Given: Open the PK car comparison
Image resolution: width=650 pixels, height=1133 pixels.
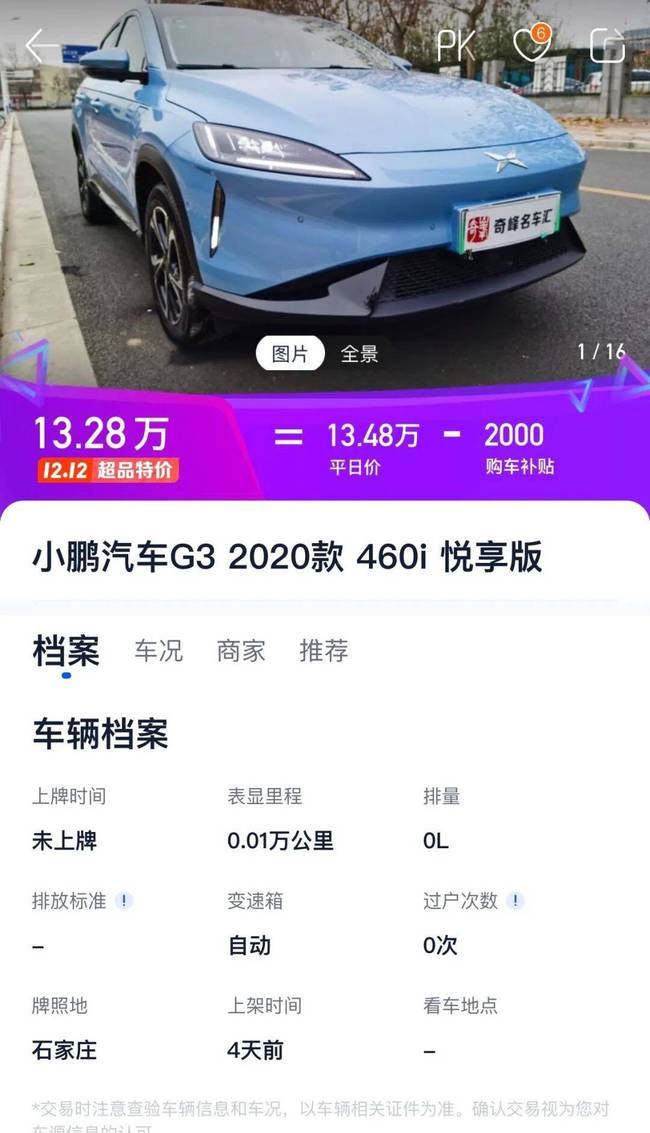Looking at the screenshot, I should pyautogui.click(x=456, y=46).
